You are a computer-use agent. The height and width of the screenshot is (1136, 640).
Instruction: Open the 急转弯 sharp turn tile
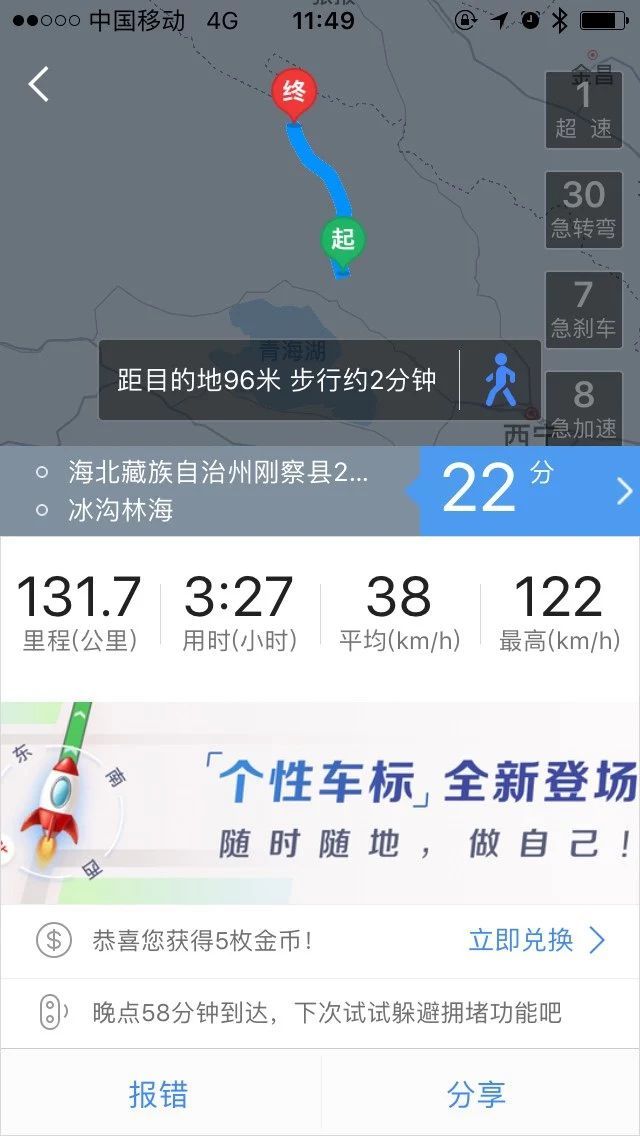point(583,210)
